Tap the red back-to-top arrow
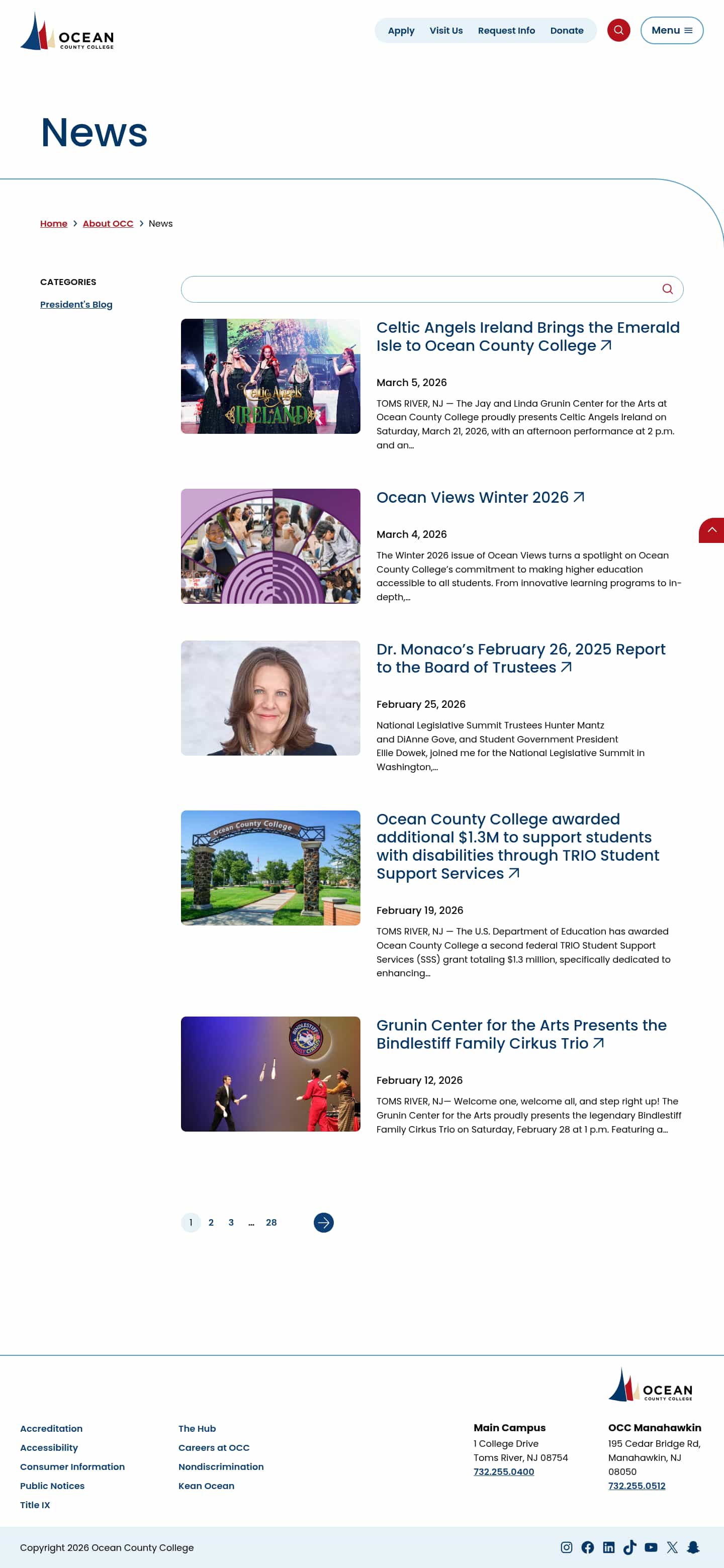 click(x=711, y=530)
